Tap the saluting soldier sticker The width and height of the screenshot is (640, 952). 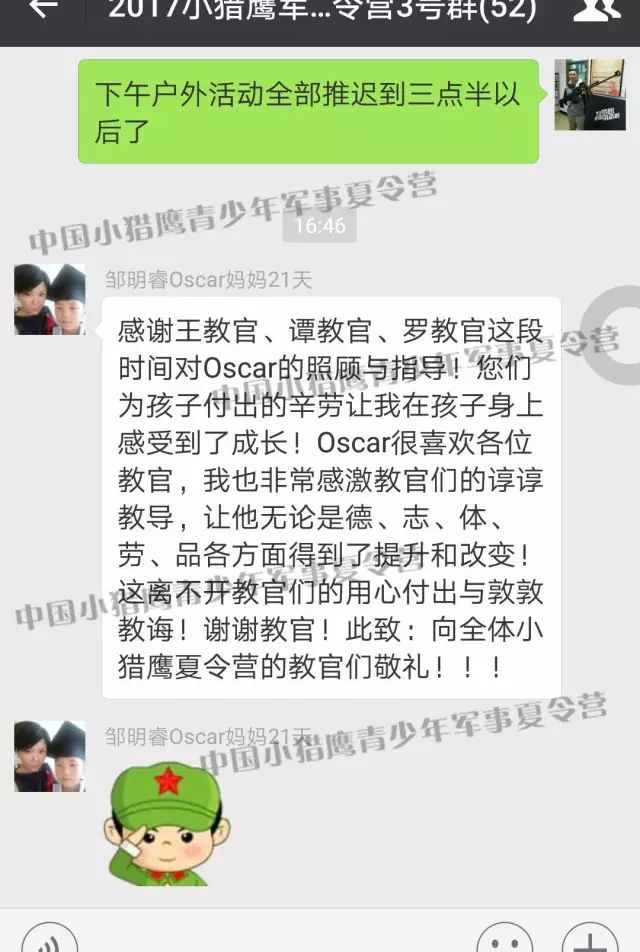(x=158, y=822)
